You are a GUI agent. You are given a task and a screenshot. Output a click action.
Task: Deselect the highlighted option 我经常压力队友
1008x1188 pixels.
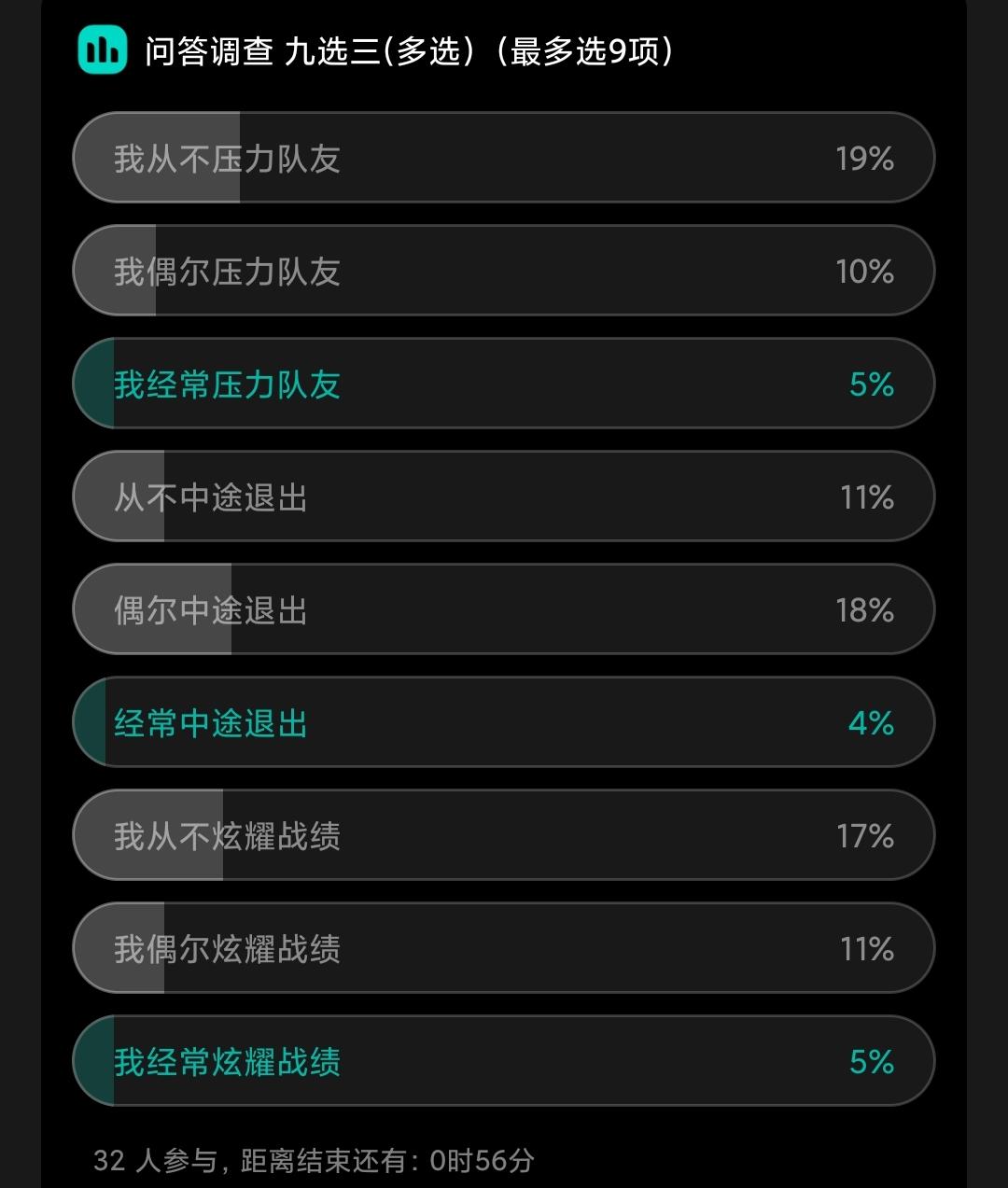[503, 384]
